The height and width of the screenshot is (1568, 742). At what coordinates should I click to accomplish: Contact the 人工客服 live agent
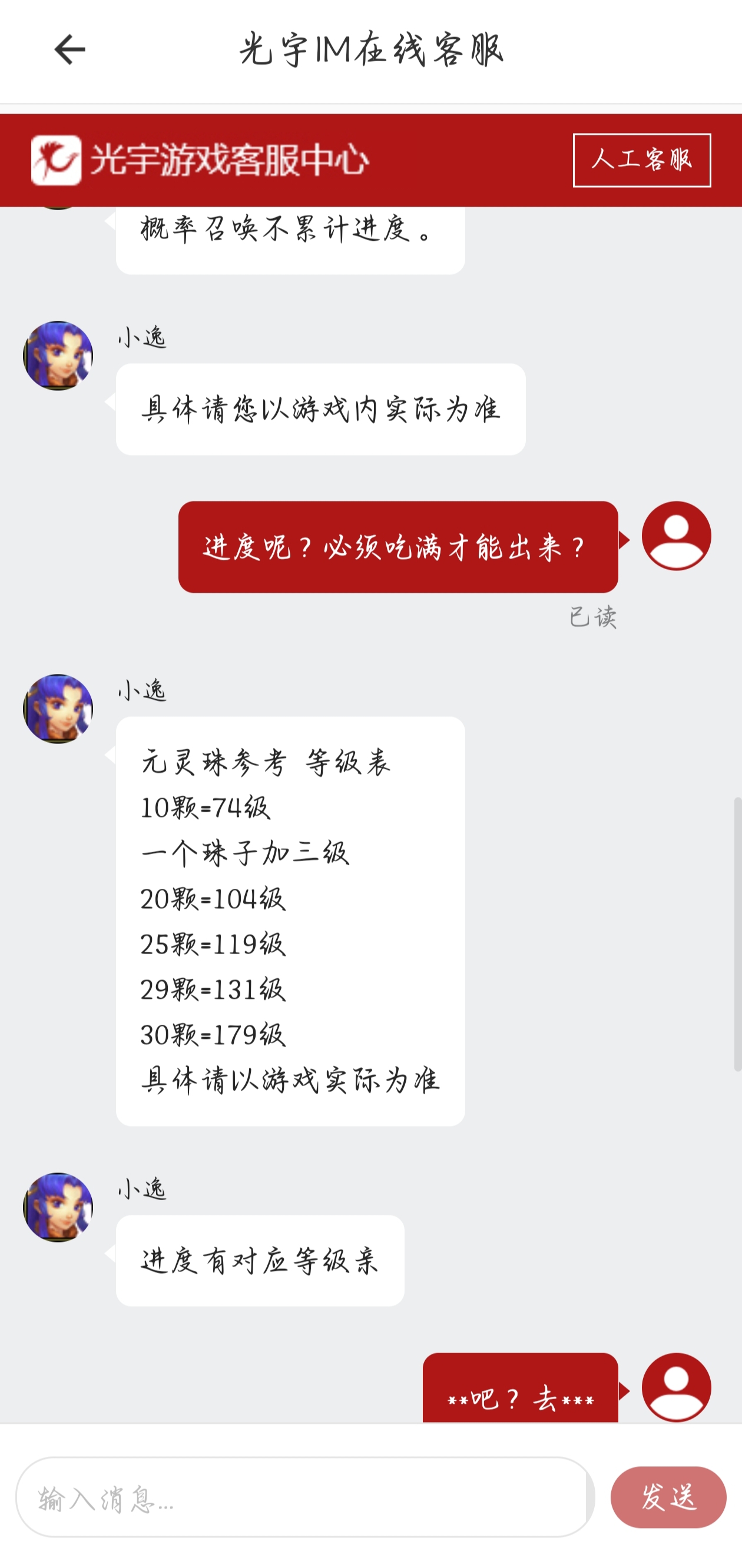[x=641, y=160]
